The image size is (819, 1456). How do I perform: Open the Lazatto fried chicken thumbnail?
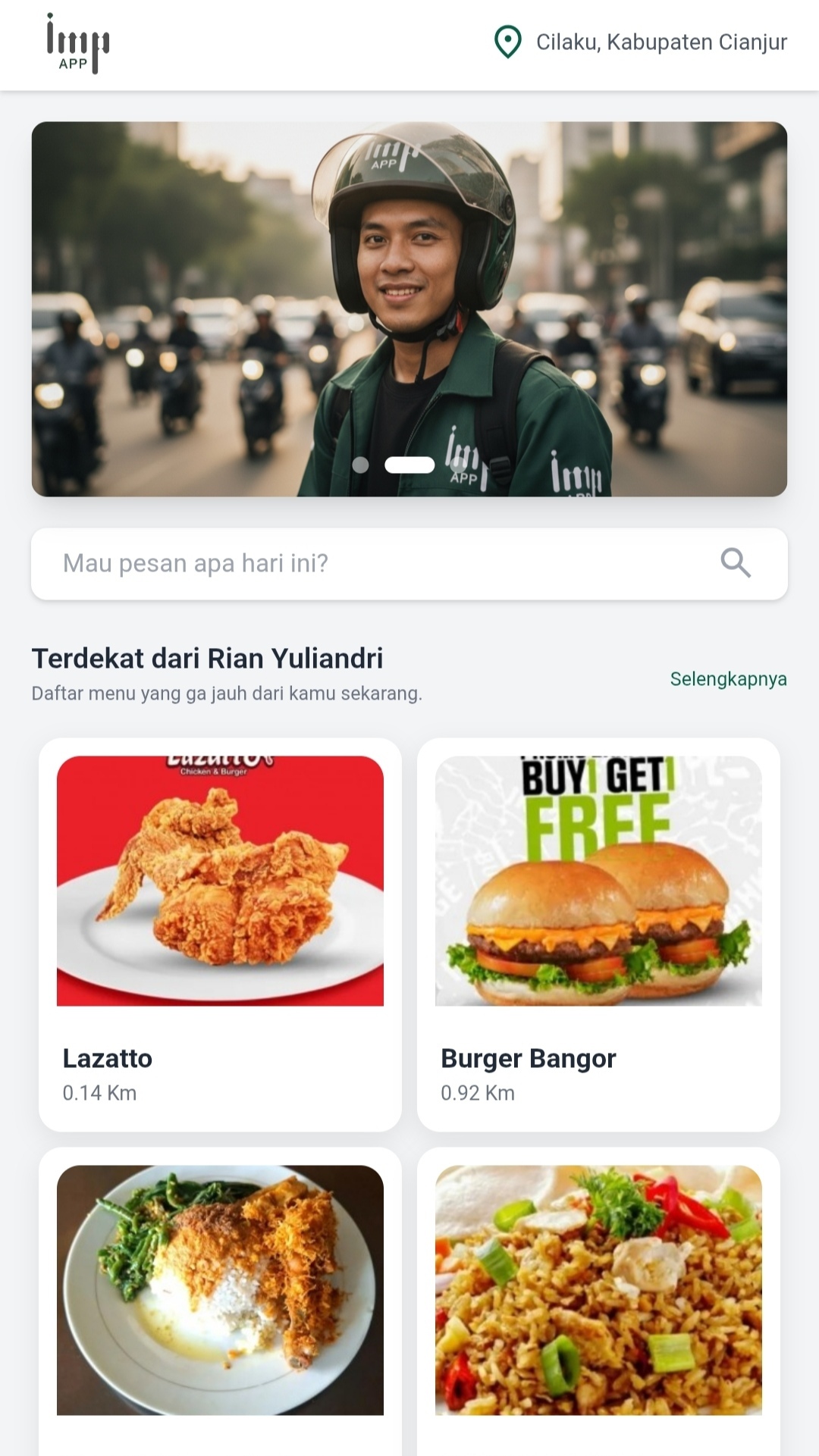coord(218,879)
